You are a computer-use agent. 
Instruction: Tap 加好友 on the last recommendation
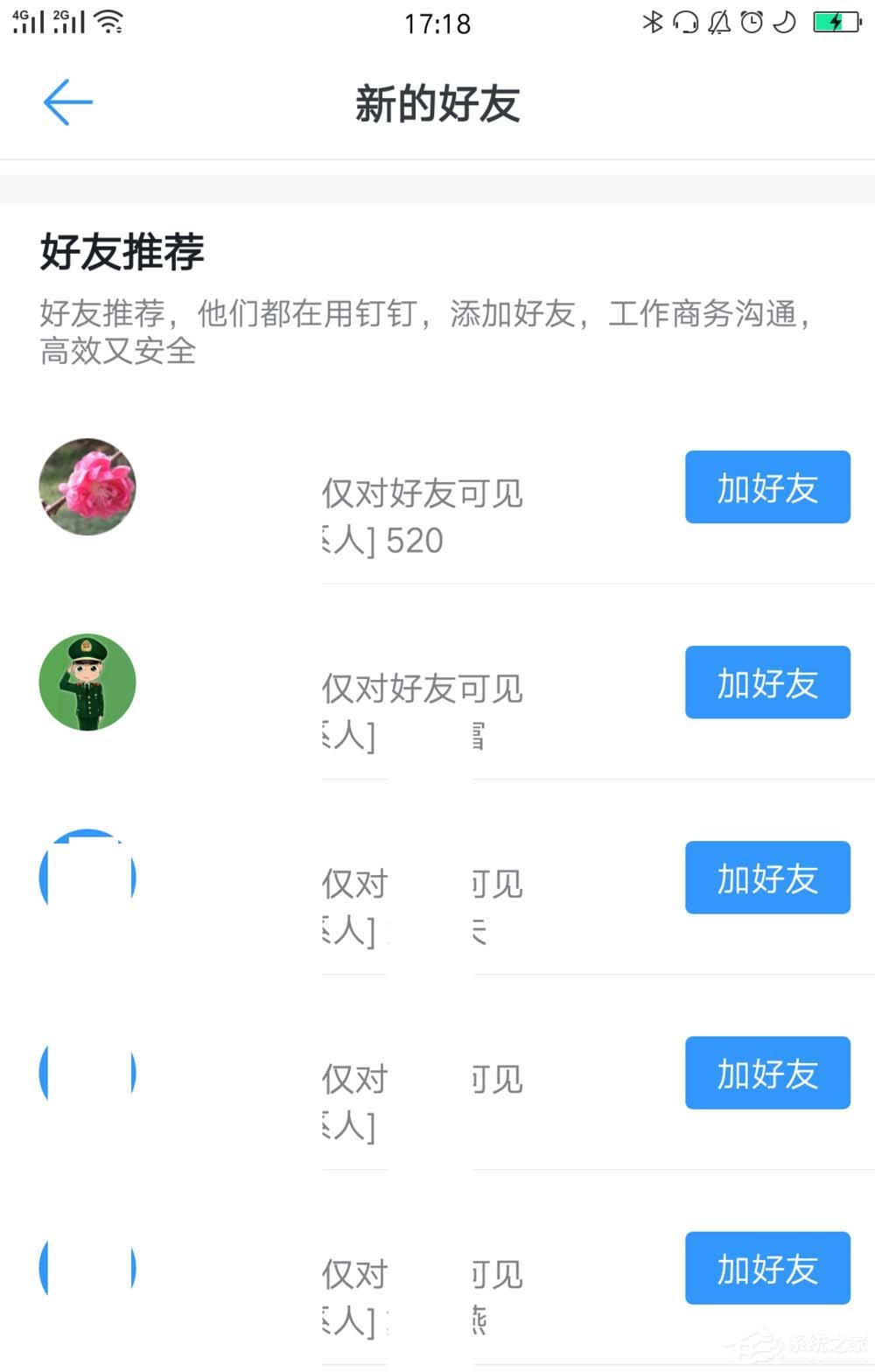pyautogui.click(x=767, y=1270)
